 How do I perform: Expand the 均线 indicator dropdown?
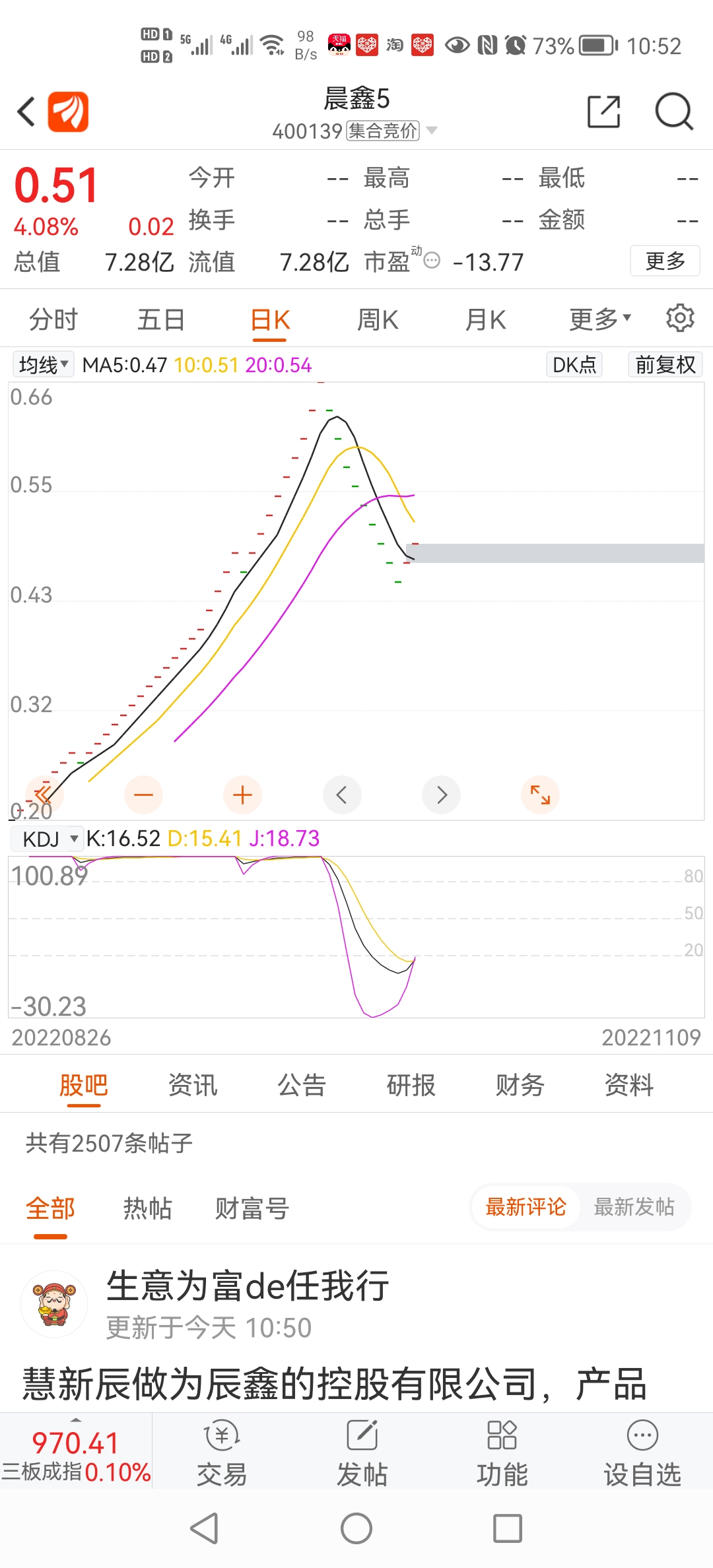click(44, 364)
